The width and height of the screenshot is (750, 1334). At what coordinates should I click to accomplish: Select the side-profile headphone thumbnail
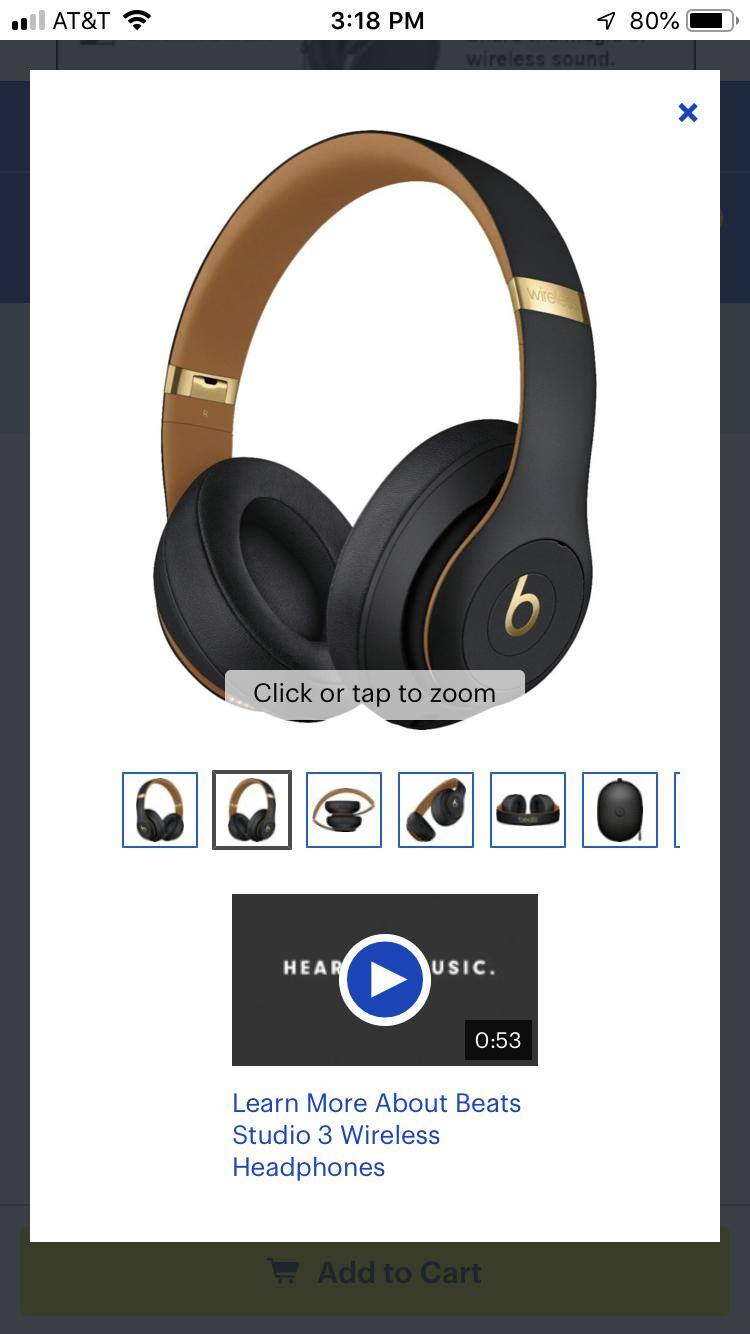(436, 810)
